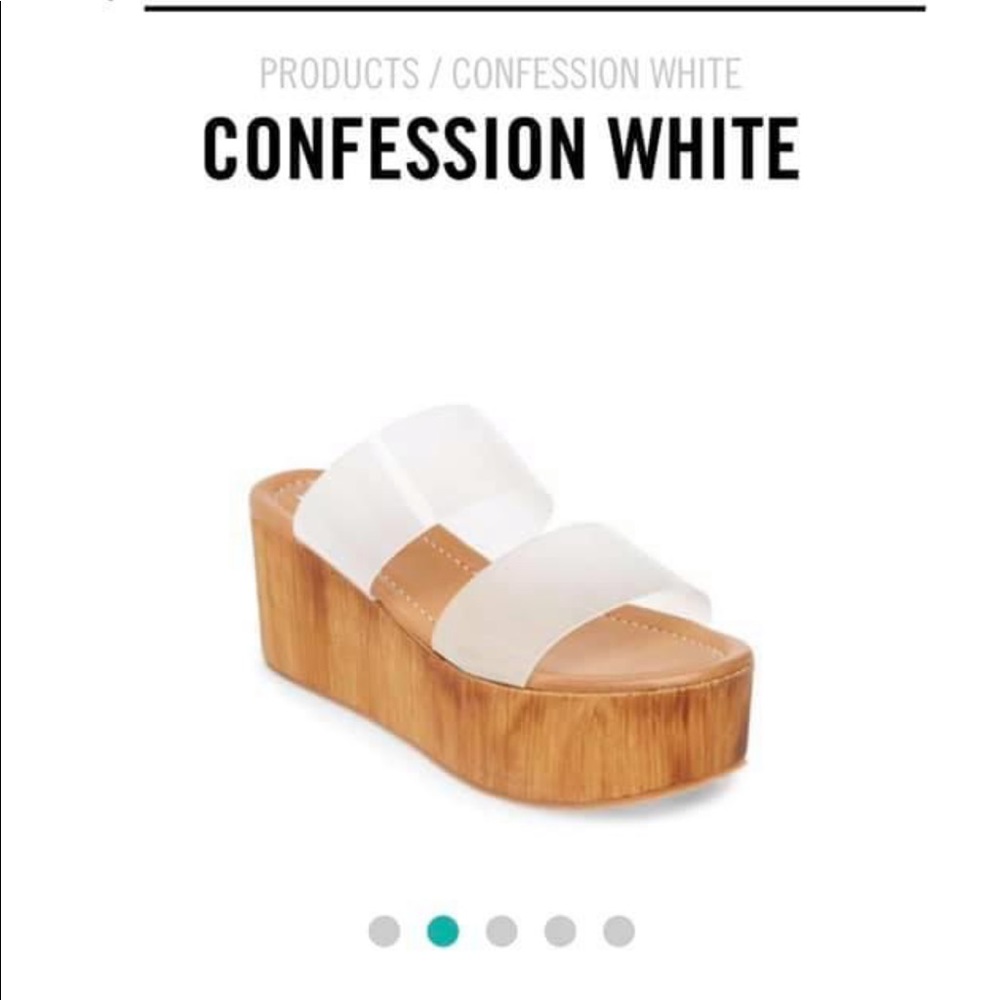The width and height of the screenshot is (1000, 1000).
Task: Show the fourth image via its dot
Action: click(560, 931)
